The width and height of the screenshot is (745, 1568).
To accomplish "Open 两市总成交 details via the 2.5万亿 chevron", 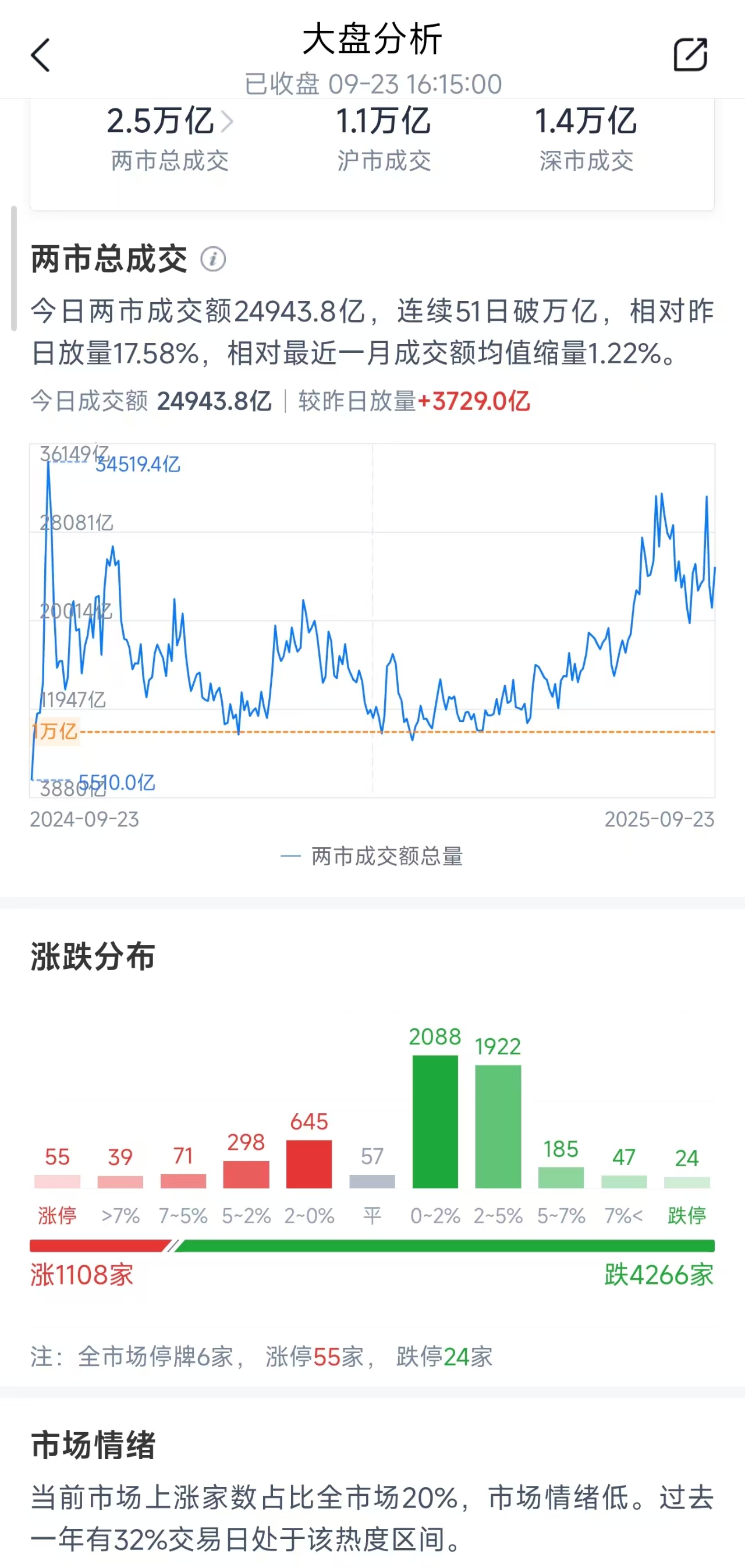I will pyautogui.click(x=226, y=122).
